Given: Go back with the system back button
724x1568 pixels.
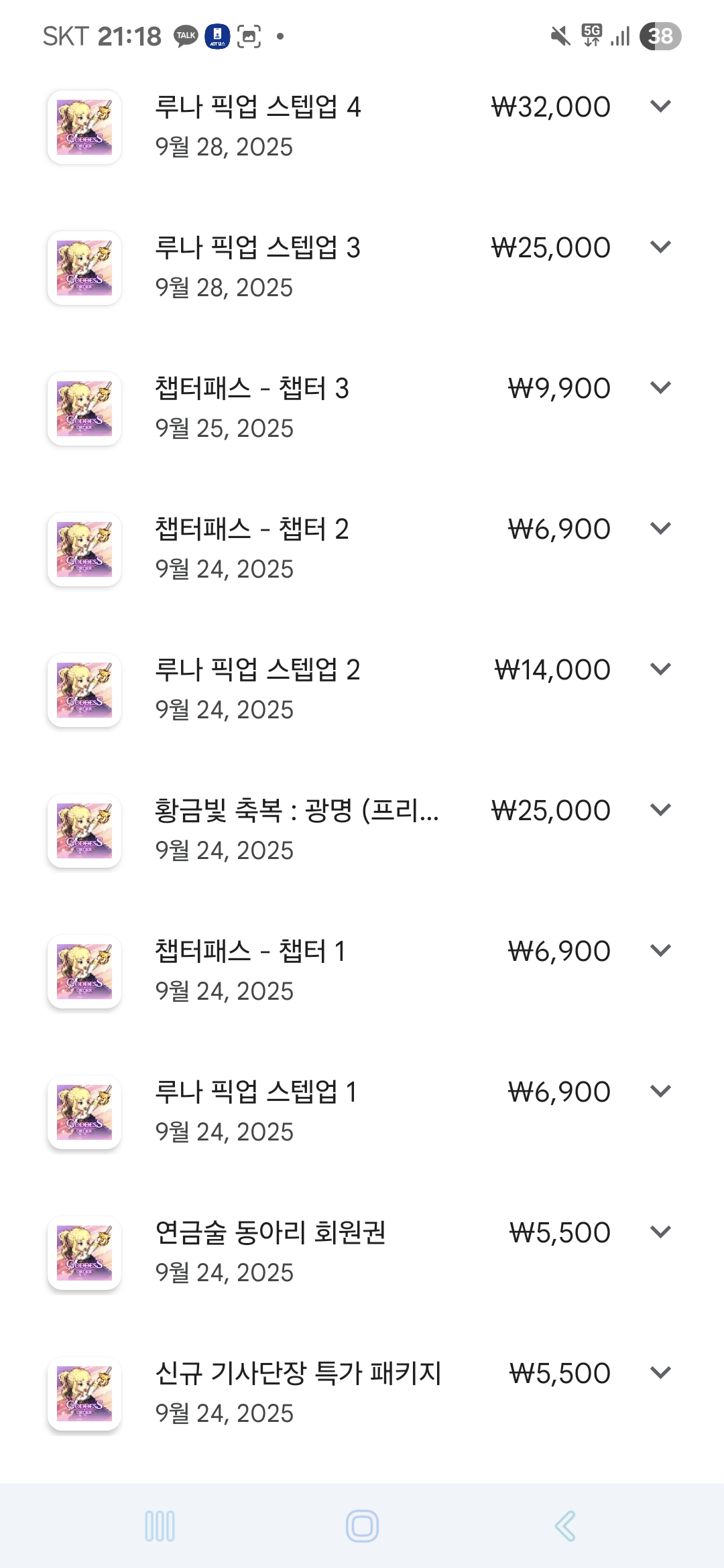Looking at the screenshot, I should pos(564,1526).
